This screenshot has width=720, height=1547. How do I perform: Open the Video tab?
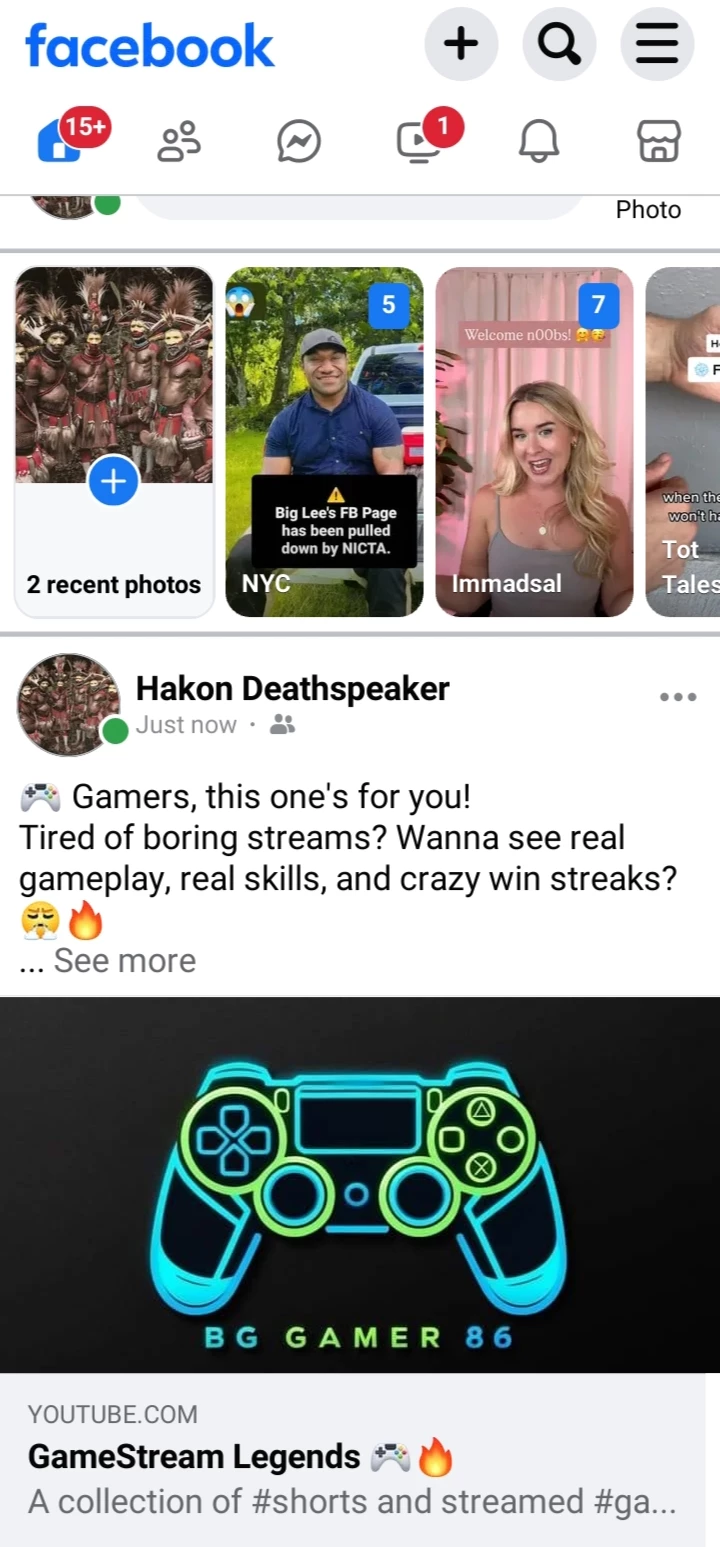click(x=420, y=141)
